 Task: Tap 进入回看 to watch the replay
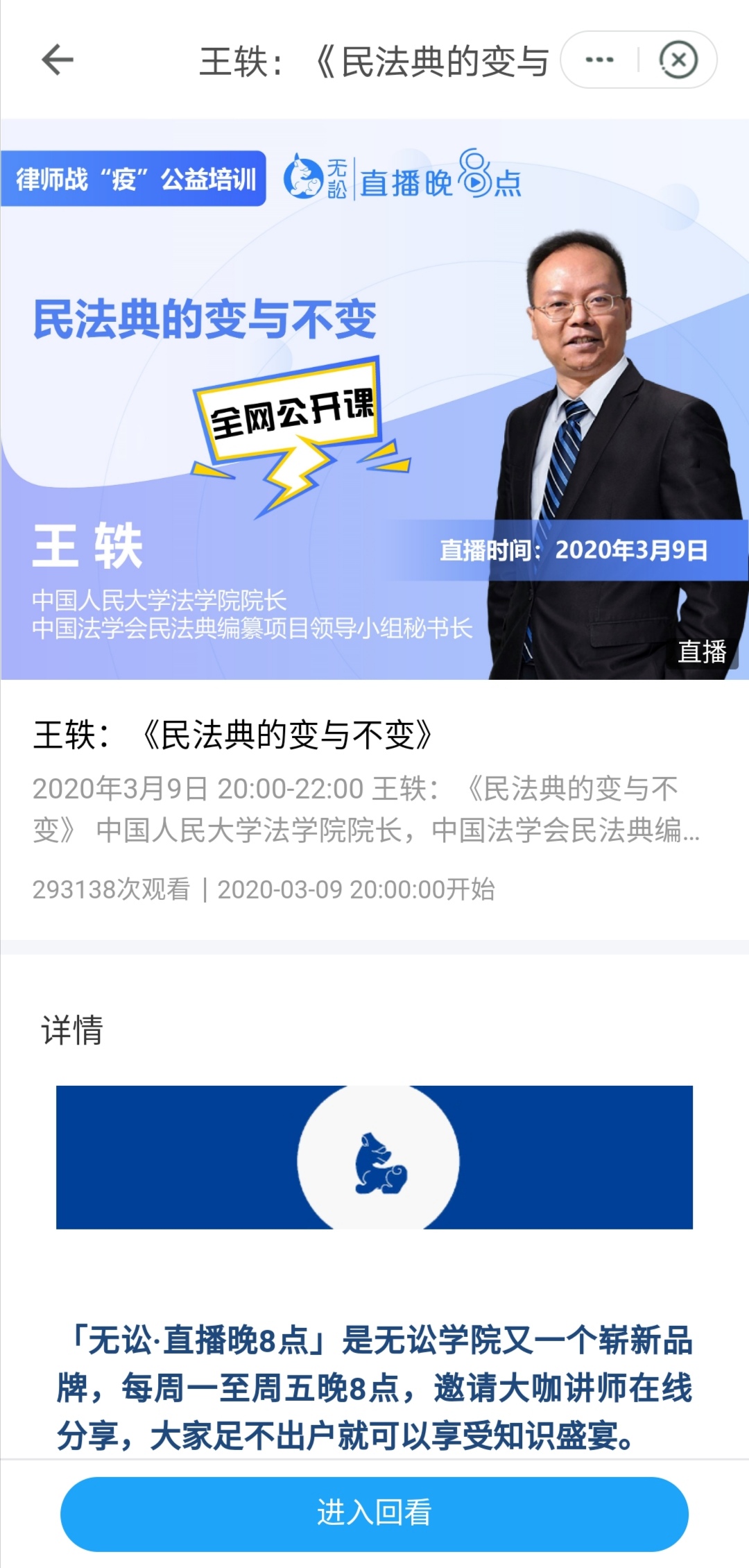374,1513
